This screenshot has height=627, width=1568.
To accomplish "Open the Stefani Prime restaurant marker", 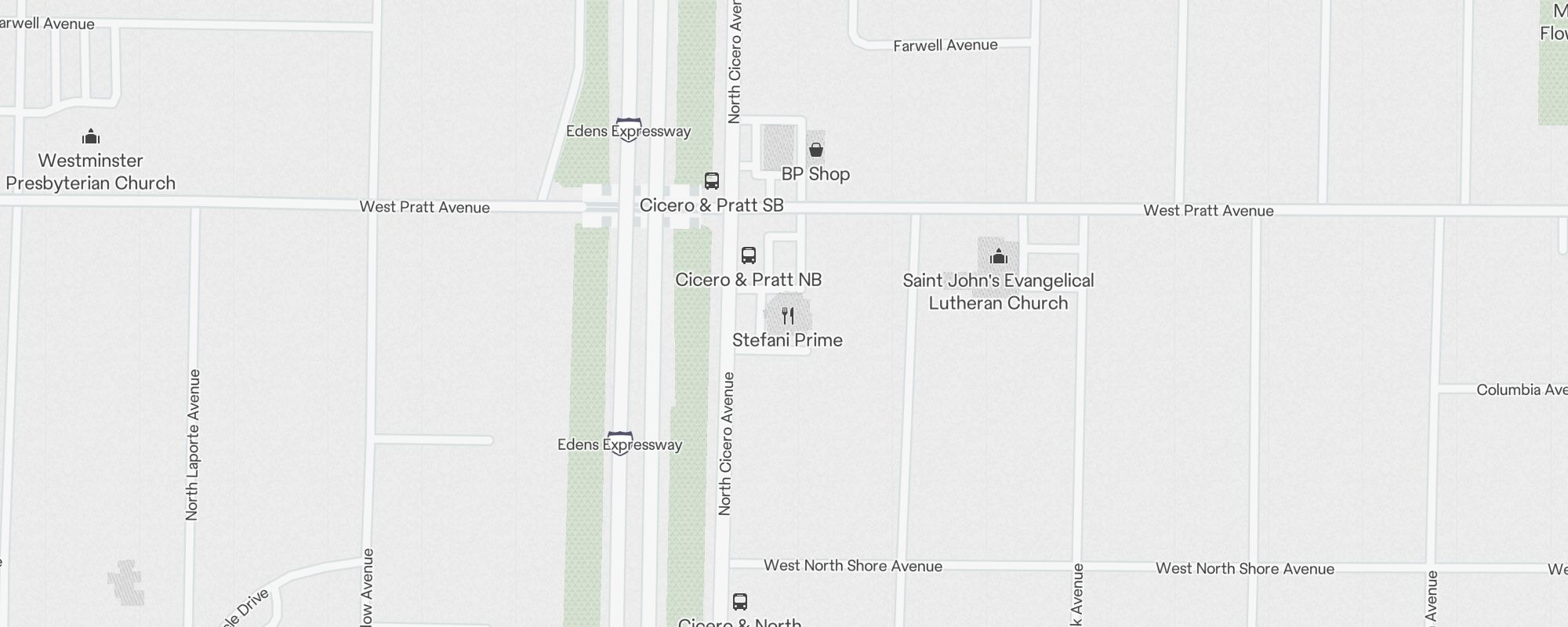I will tap(788, 316).
